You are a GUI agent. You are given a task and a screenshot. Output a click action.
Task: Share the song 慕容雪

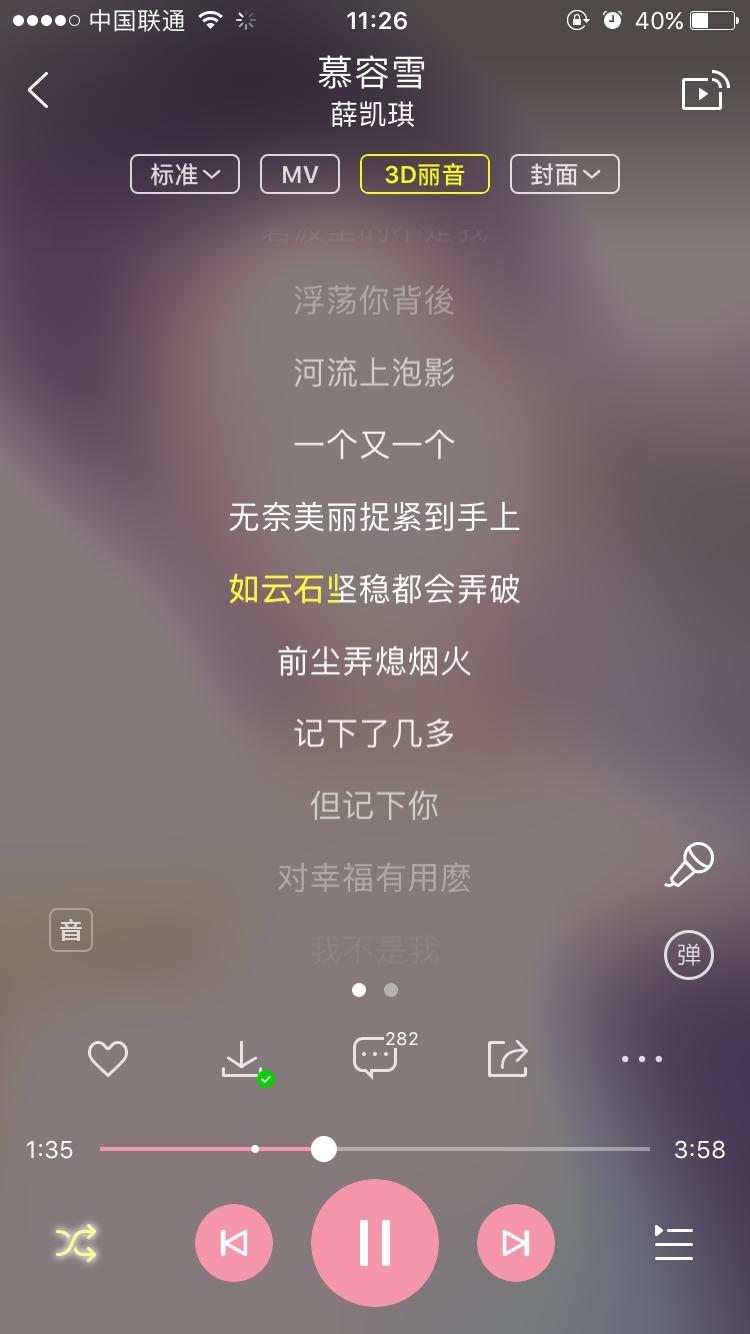point(507,1058)
